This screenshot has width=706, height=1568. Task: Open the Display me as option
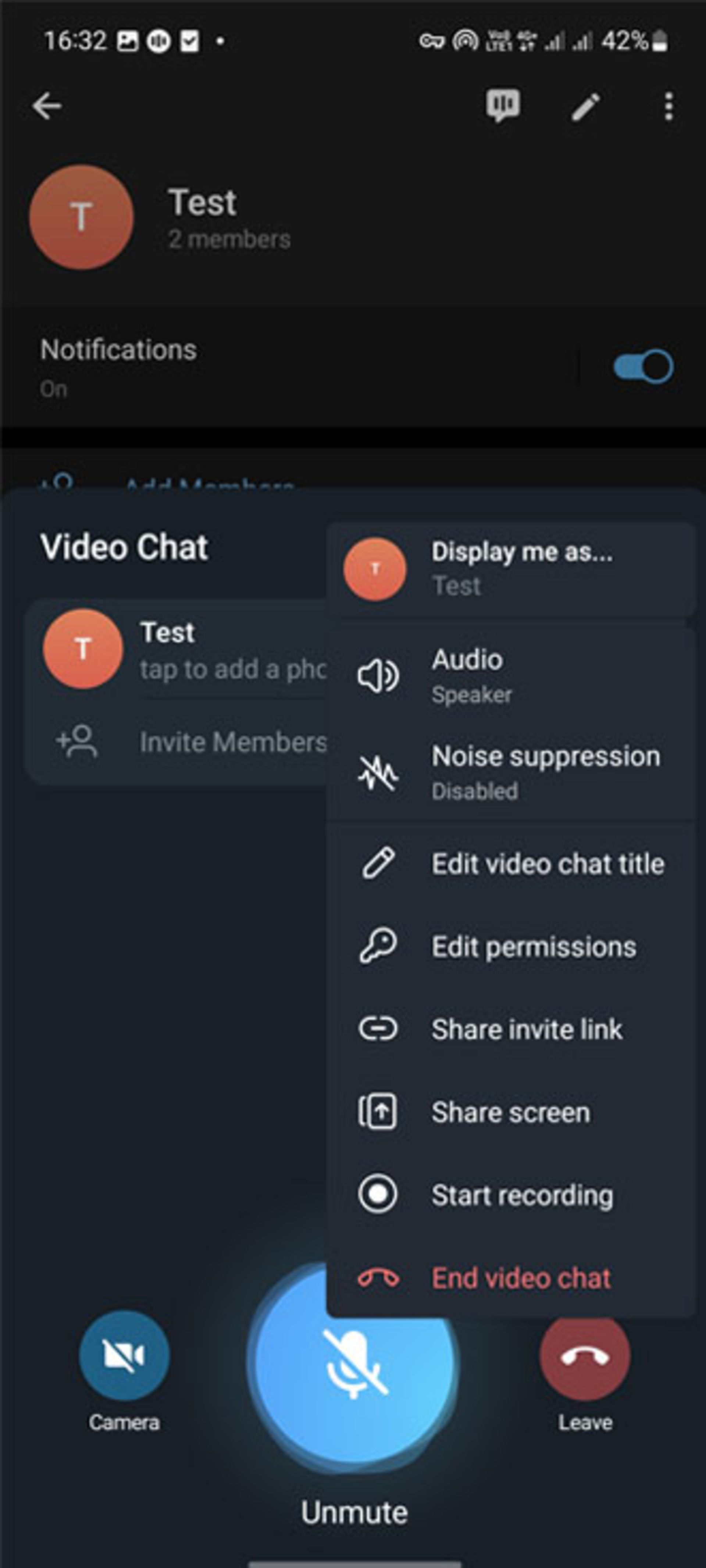(511, 569)
